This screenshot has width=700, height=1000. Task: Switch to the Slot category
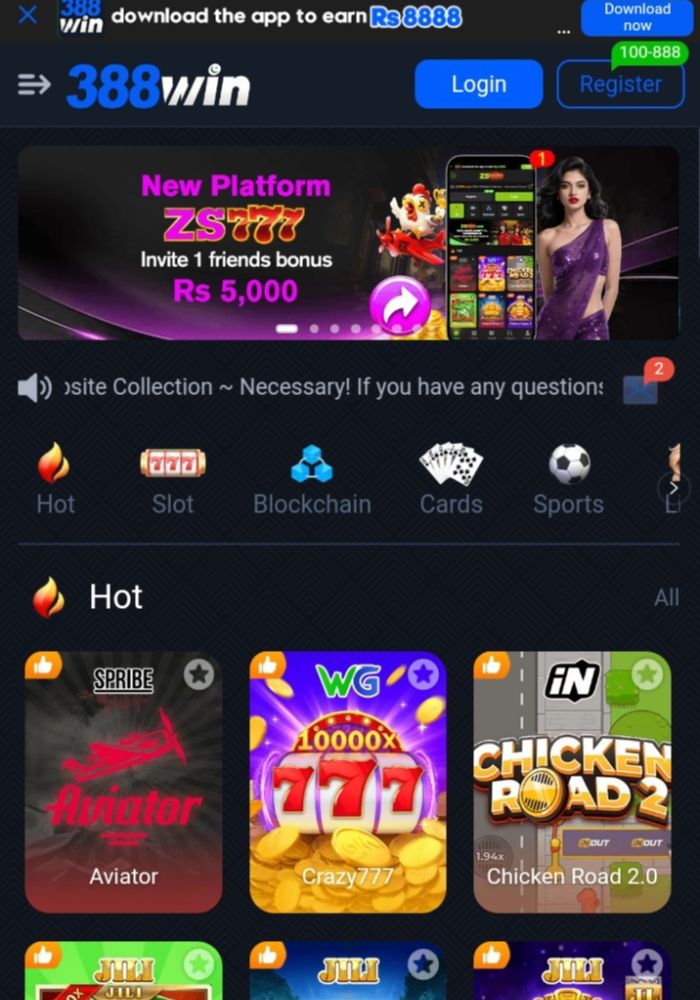tap(173, 480)
